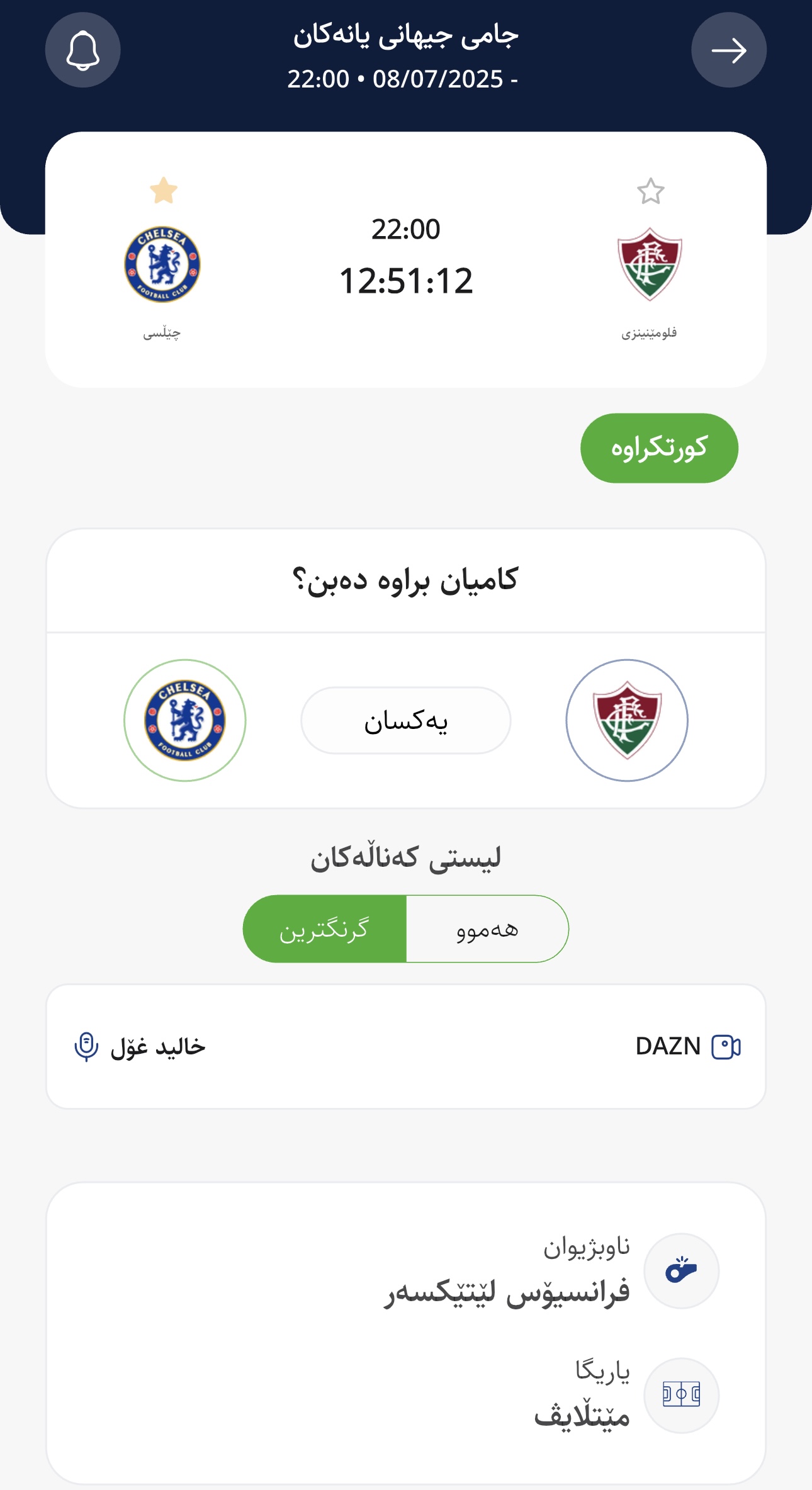Unfavorite Chelsea with the filled star

click(164, 191)
